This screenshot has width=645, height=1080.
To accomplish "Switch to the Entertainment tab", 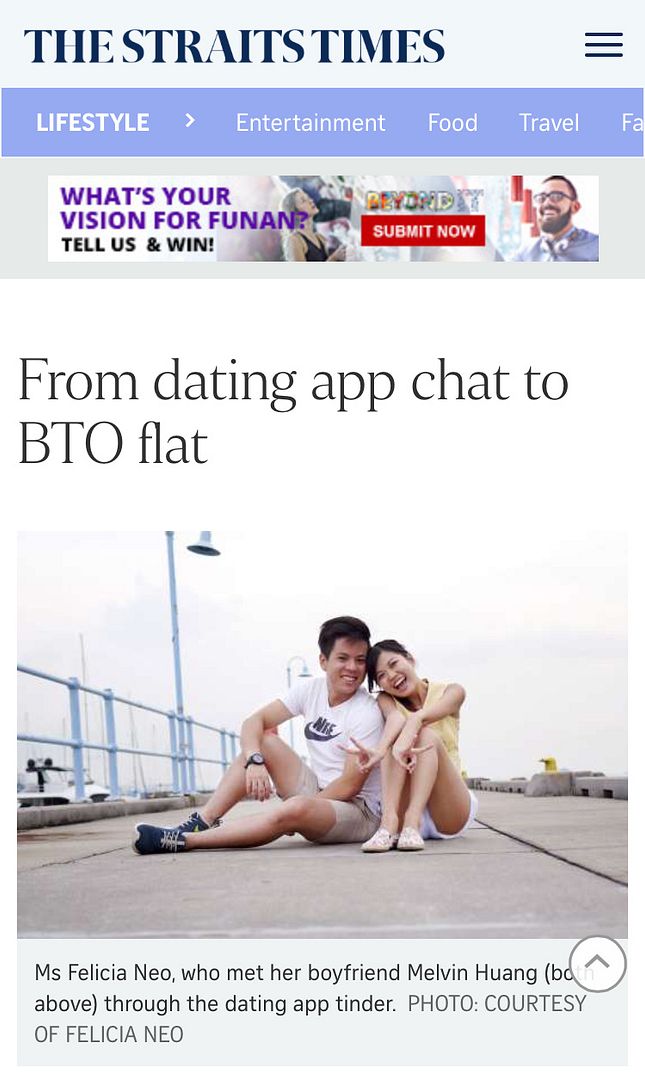I will point(310,123).
